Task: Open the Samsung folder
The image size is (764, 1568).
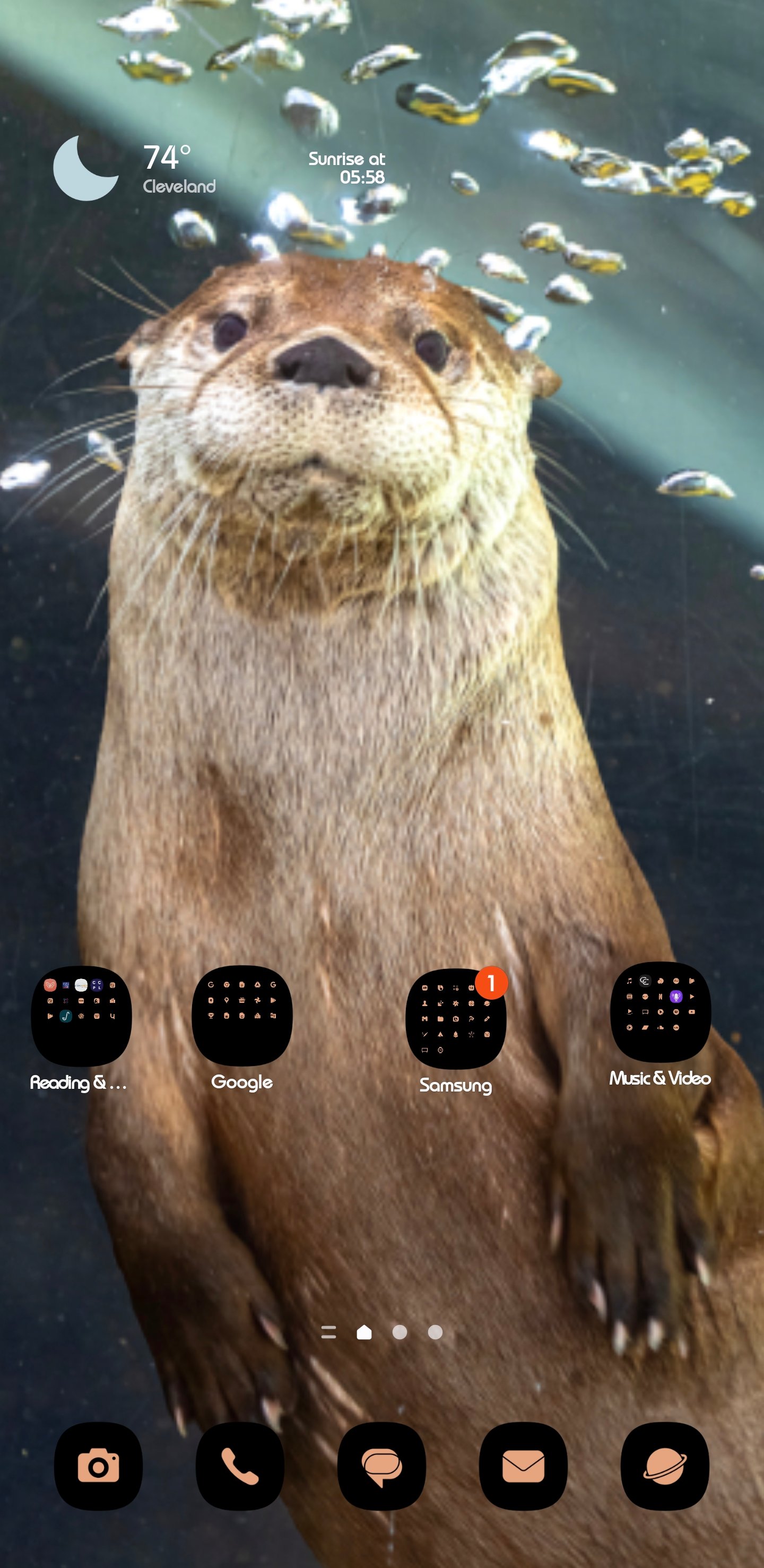Action: 455,1018
